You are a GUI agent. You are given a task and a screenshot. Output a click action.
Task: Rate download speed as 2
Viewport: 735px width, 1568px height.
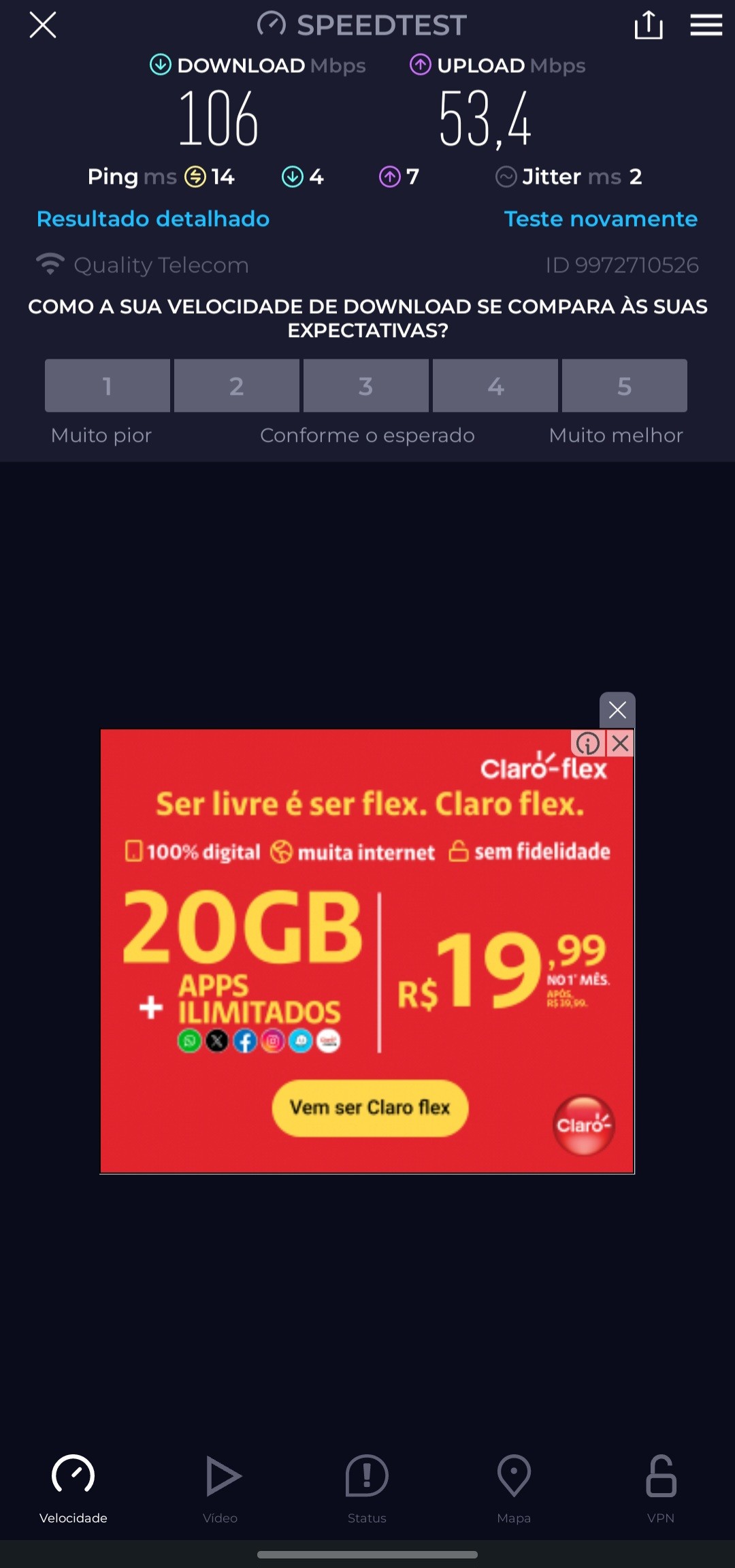pos(237,386)
